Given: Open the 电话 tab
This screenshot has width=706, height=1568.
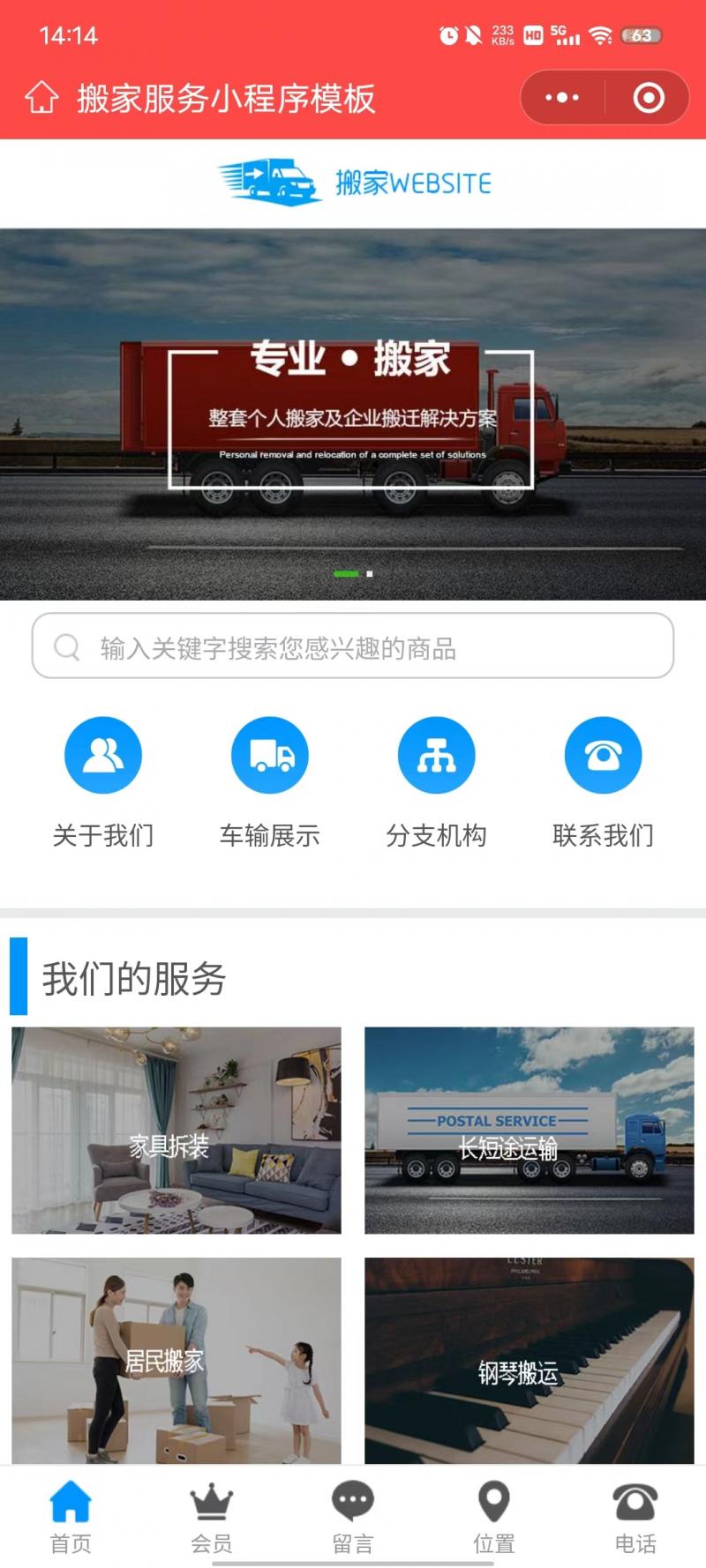Looking at the screenshot, I should [x=635, y=1517].
